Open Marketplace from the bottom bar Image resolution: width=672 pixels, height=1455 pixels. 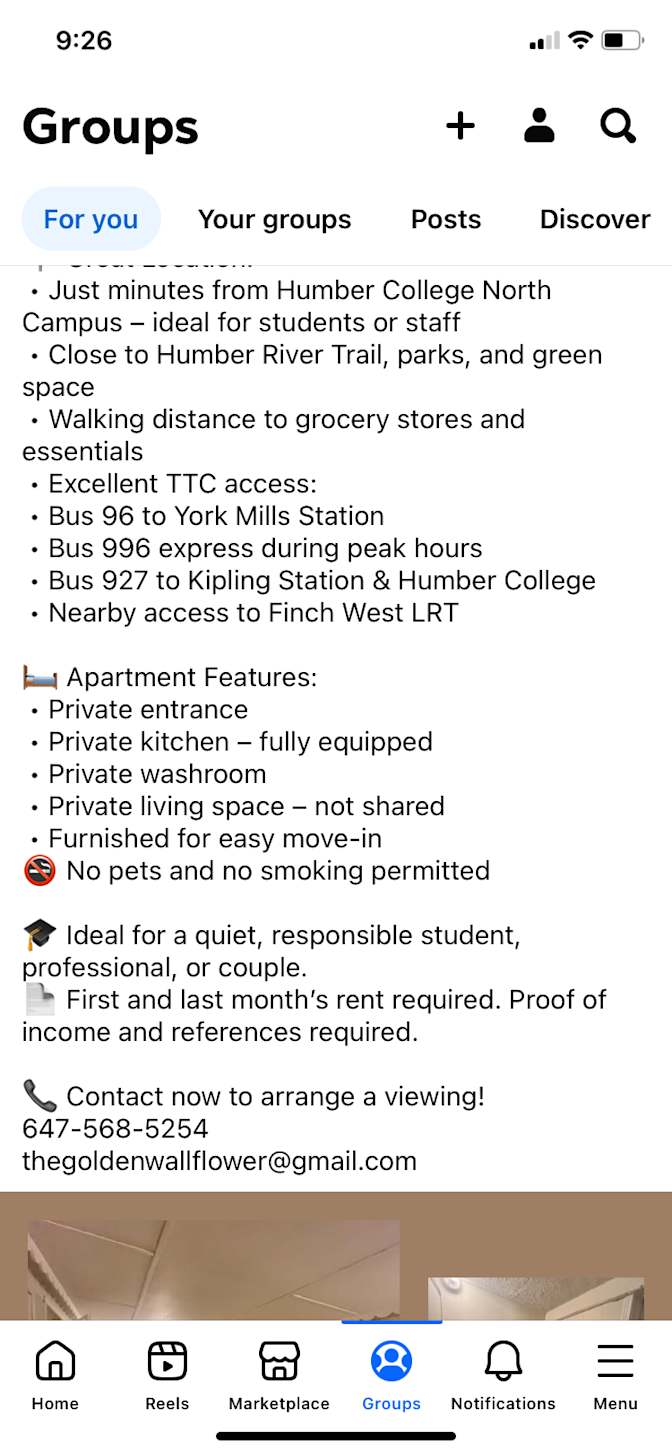pyautogui.click(x=279, y=1375)
